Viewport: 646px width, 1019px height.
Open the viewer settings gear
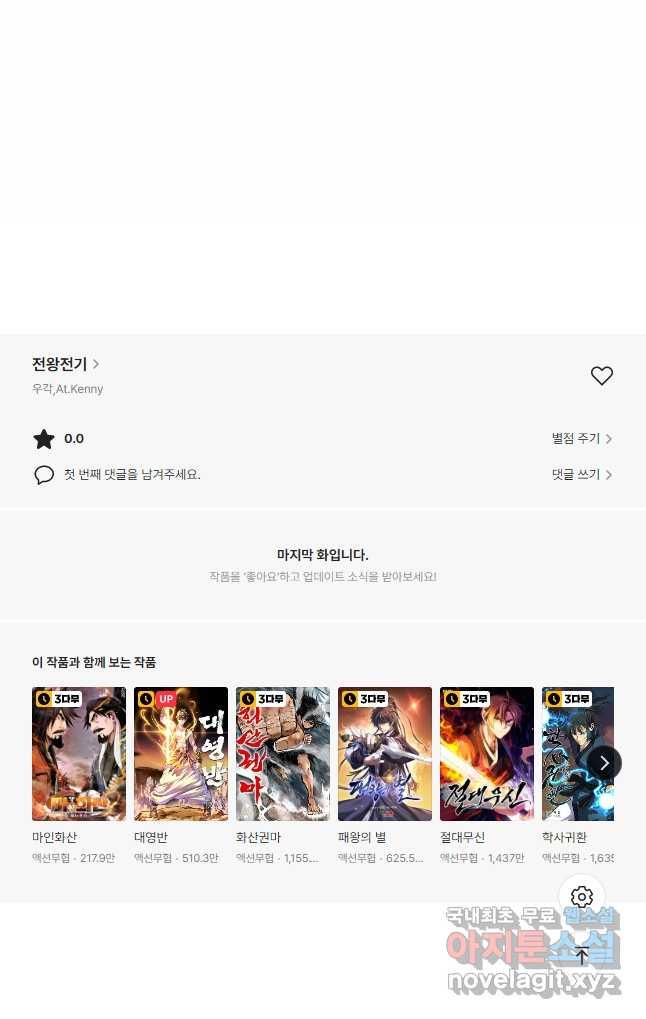coord(582,896)
